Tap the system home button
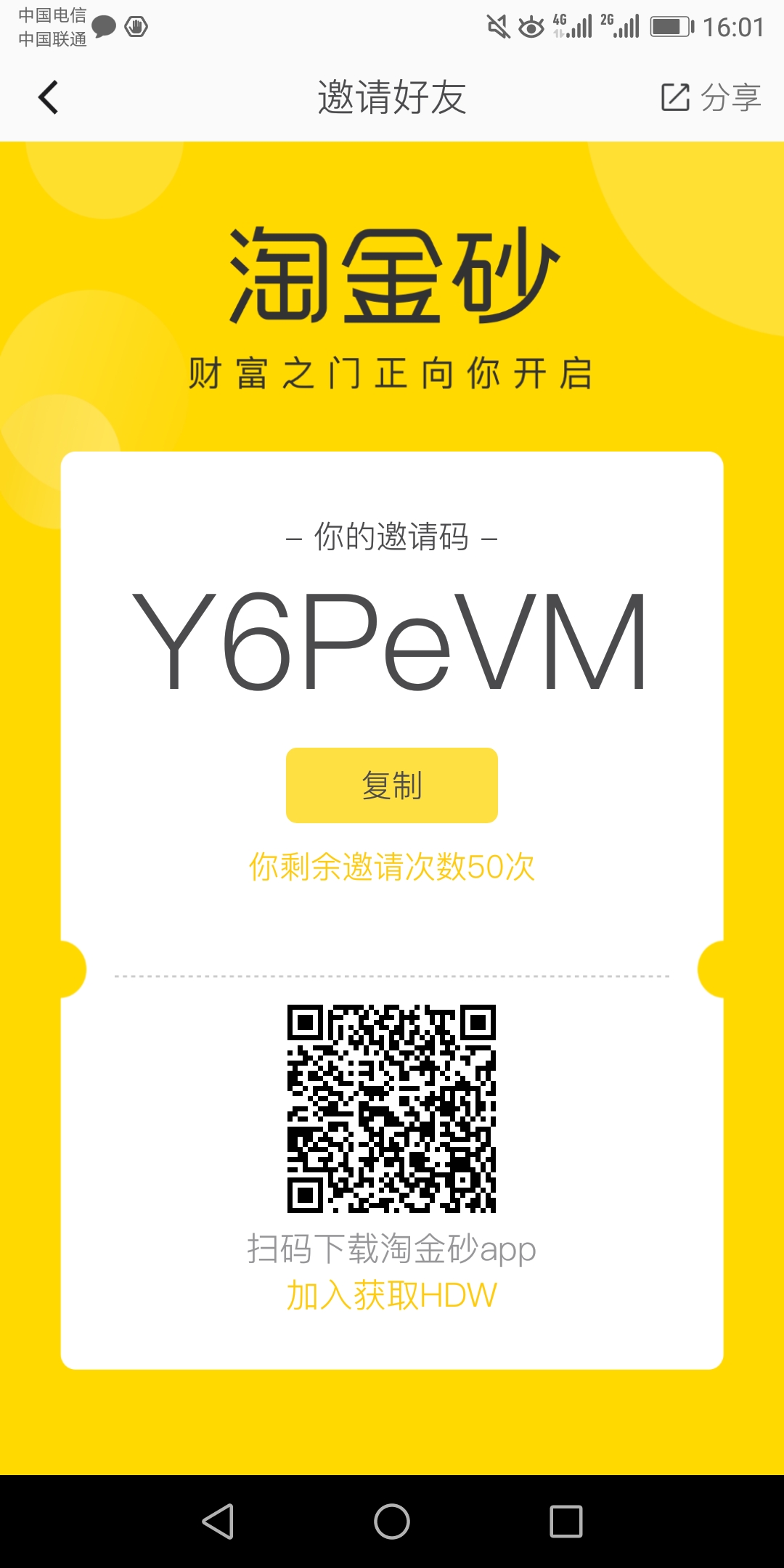784x1568 pixels. (x=392, y=1521)
